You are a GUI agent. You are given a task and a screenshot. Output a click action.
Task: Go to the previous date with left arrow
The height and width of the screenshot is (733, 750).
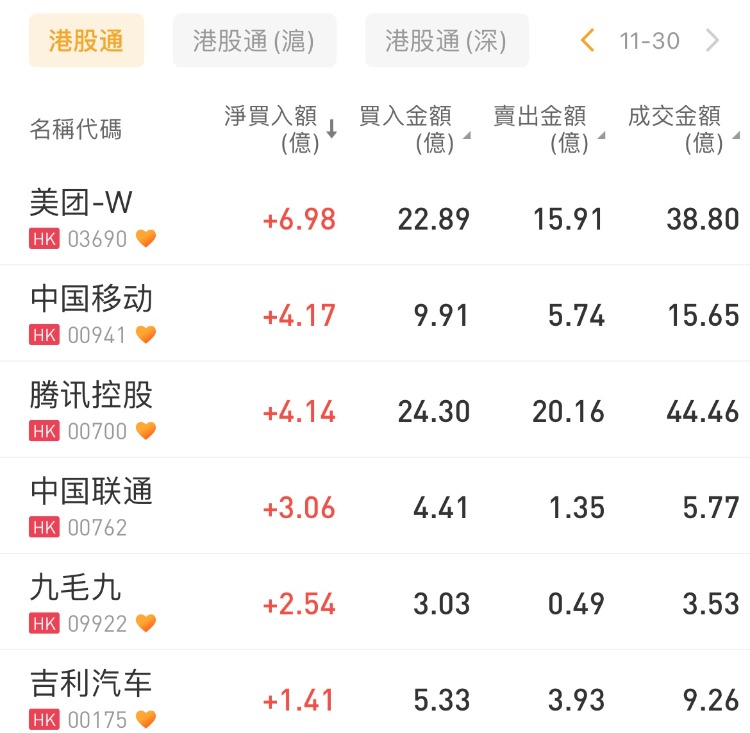coord(588,41)
